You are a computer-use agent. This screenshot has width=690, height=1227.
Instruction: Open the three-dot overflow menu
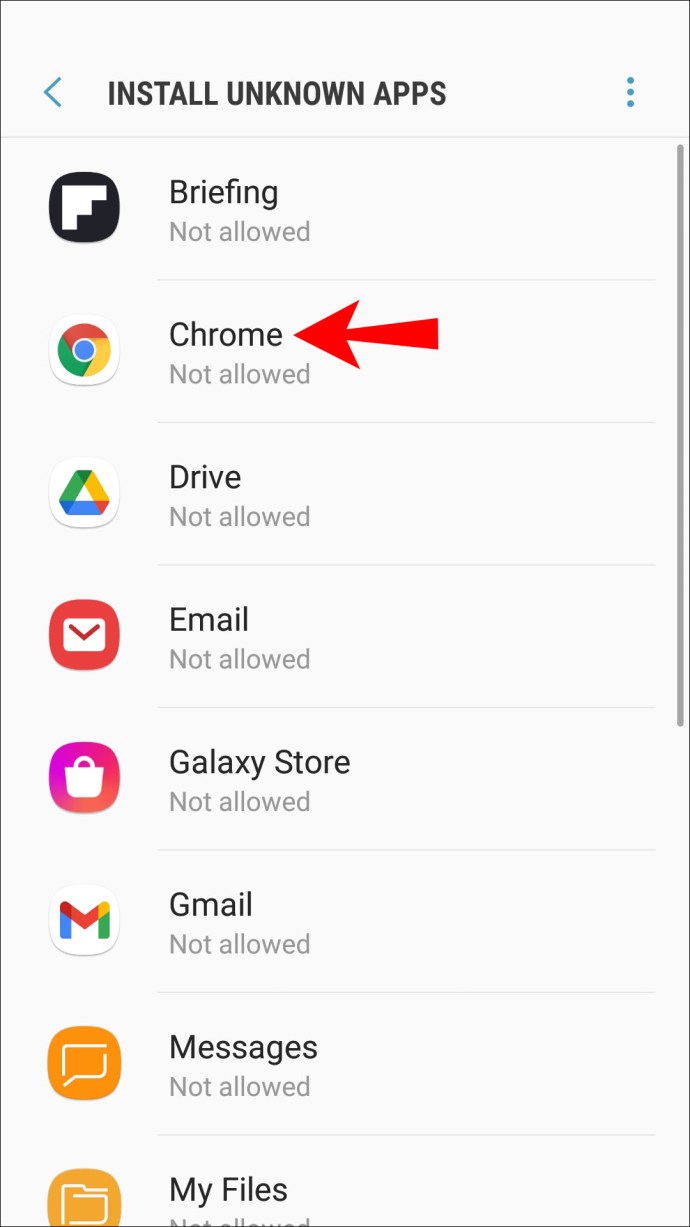click(x=630, y=93)
